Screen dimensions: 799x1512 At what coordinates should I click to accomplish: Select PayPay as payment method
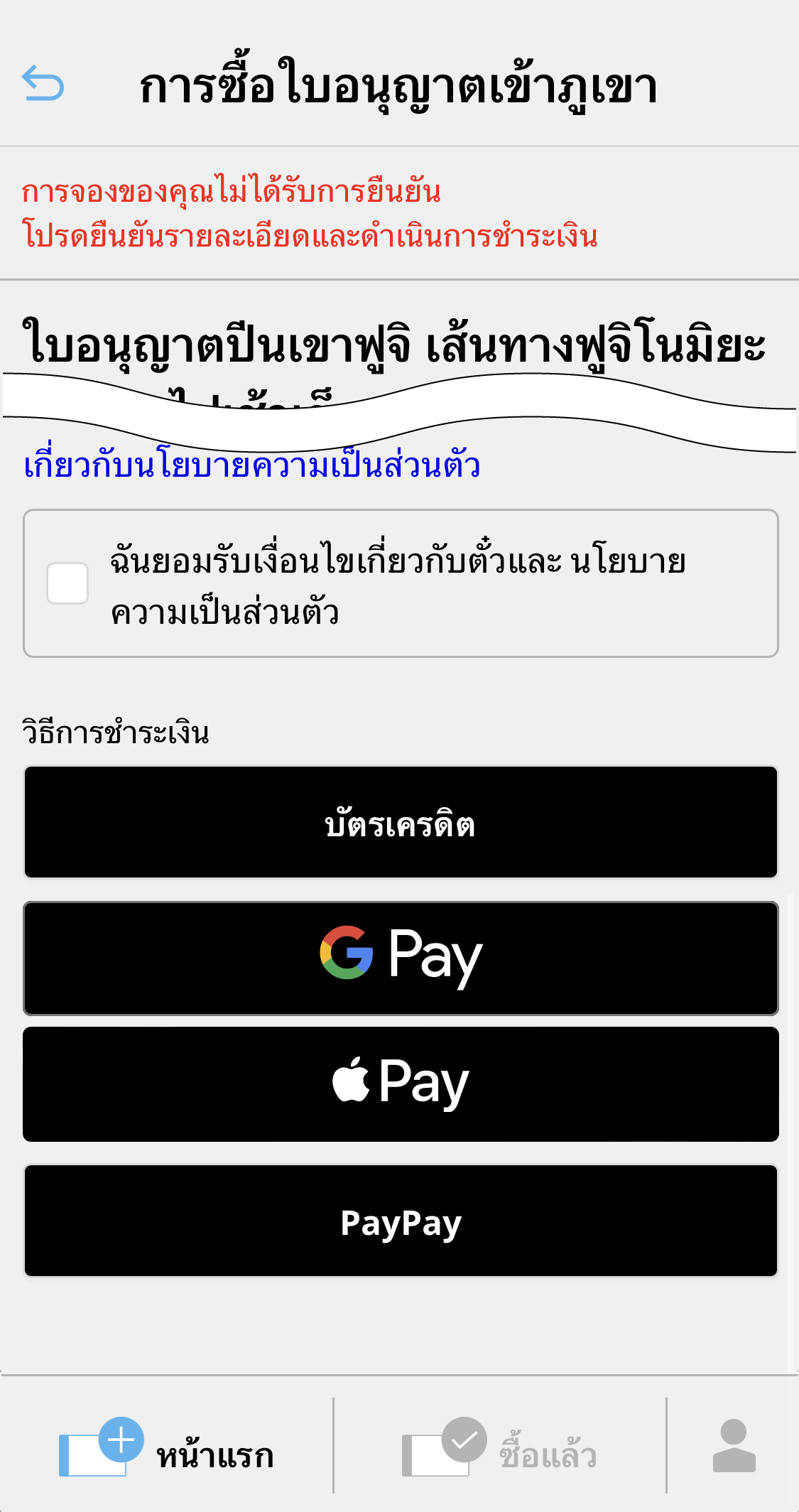pos(401,1221)
